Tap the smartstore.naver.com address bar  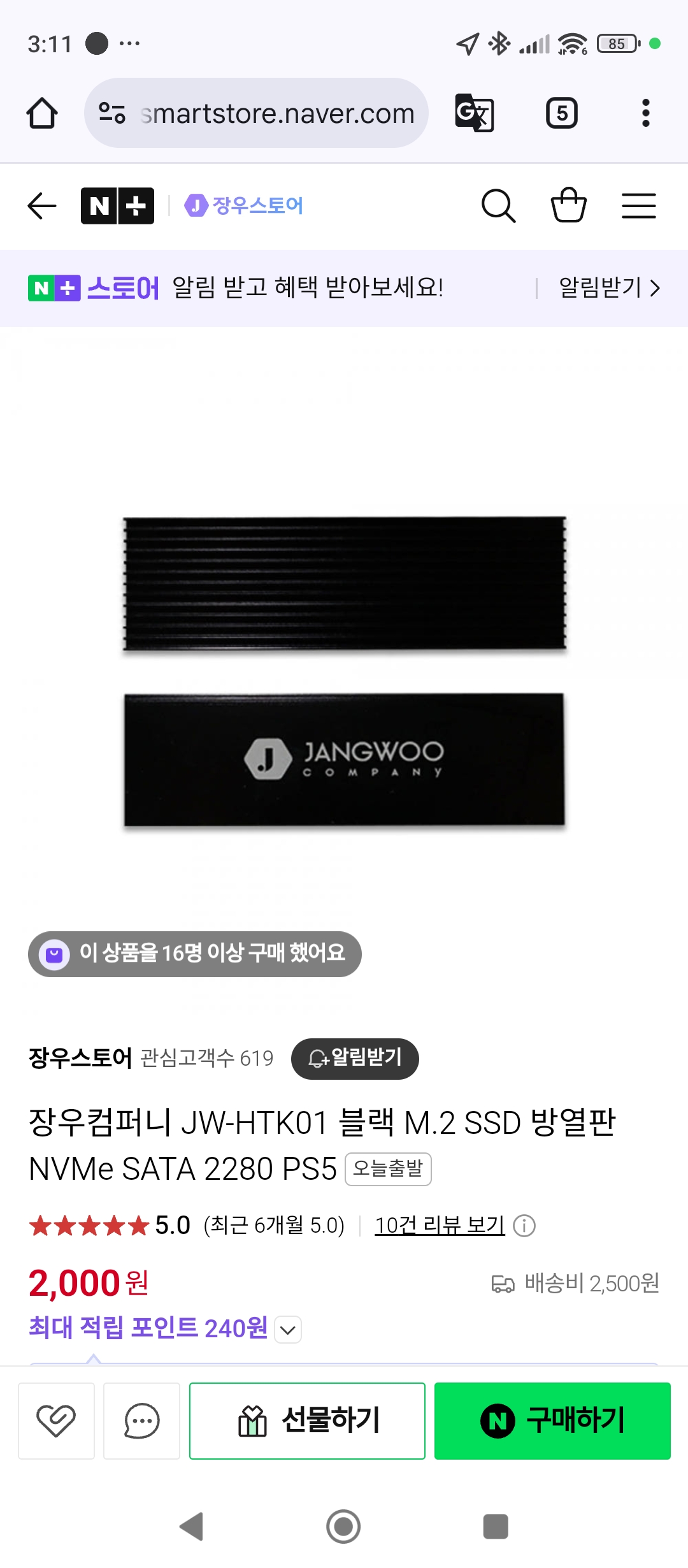(256, 113)
